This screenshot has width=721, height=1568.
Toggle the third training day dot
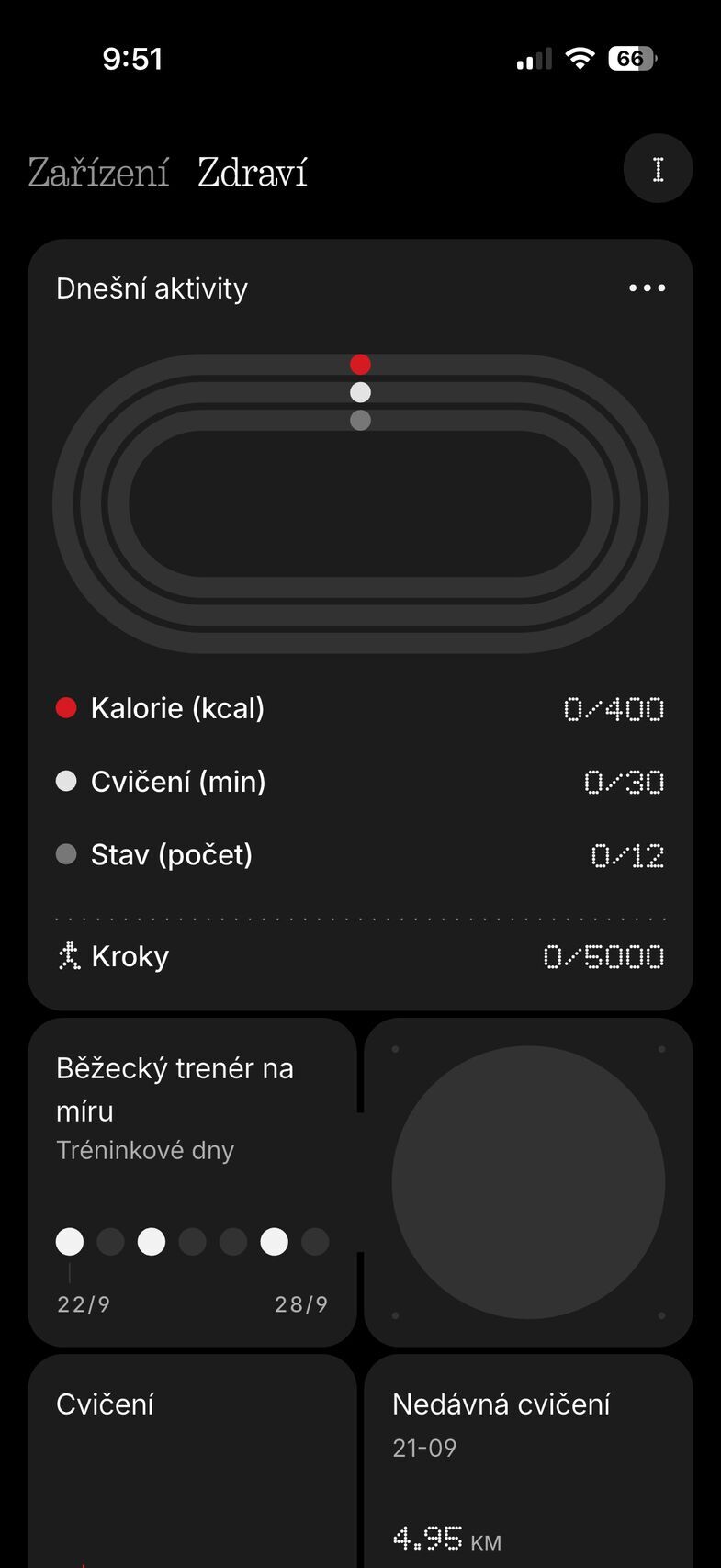[152, 1241]
